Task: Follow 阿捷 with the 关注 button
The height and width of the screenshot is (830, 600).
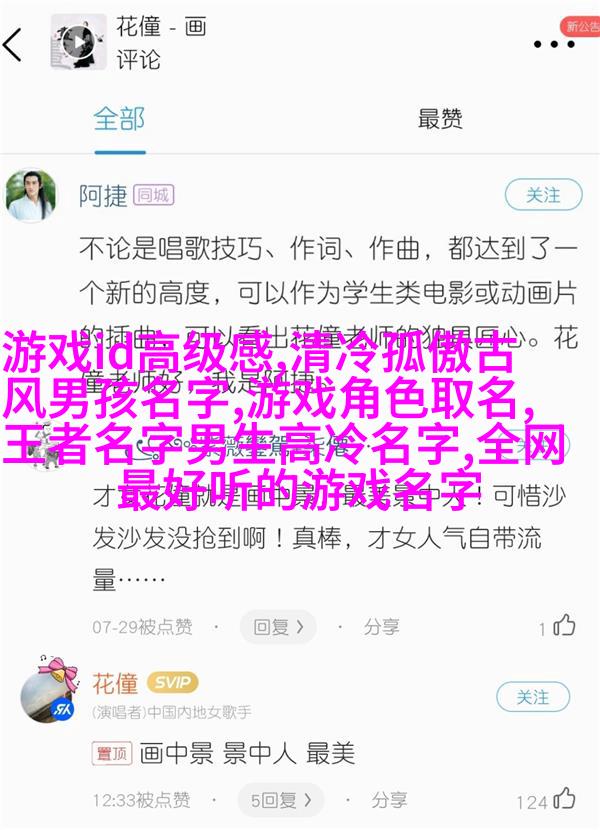Action: pyautogui.click(x=543, y=194)
